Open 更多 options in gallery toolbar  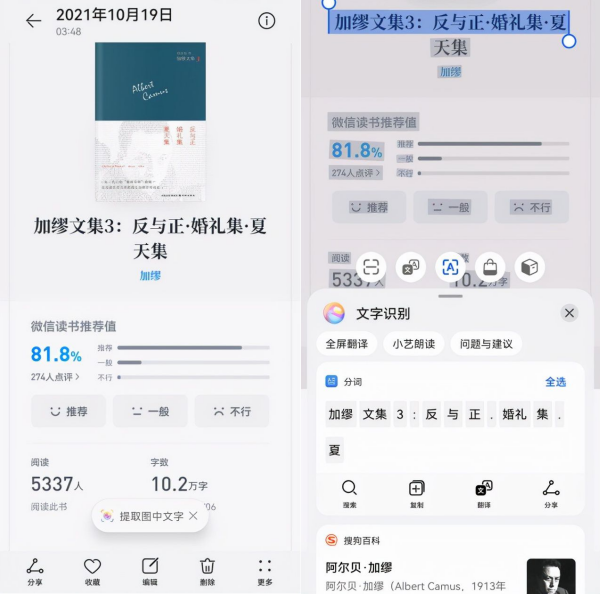[x=264, y=570]
